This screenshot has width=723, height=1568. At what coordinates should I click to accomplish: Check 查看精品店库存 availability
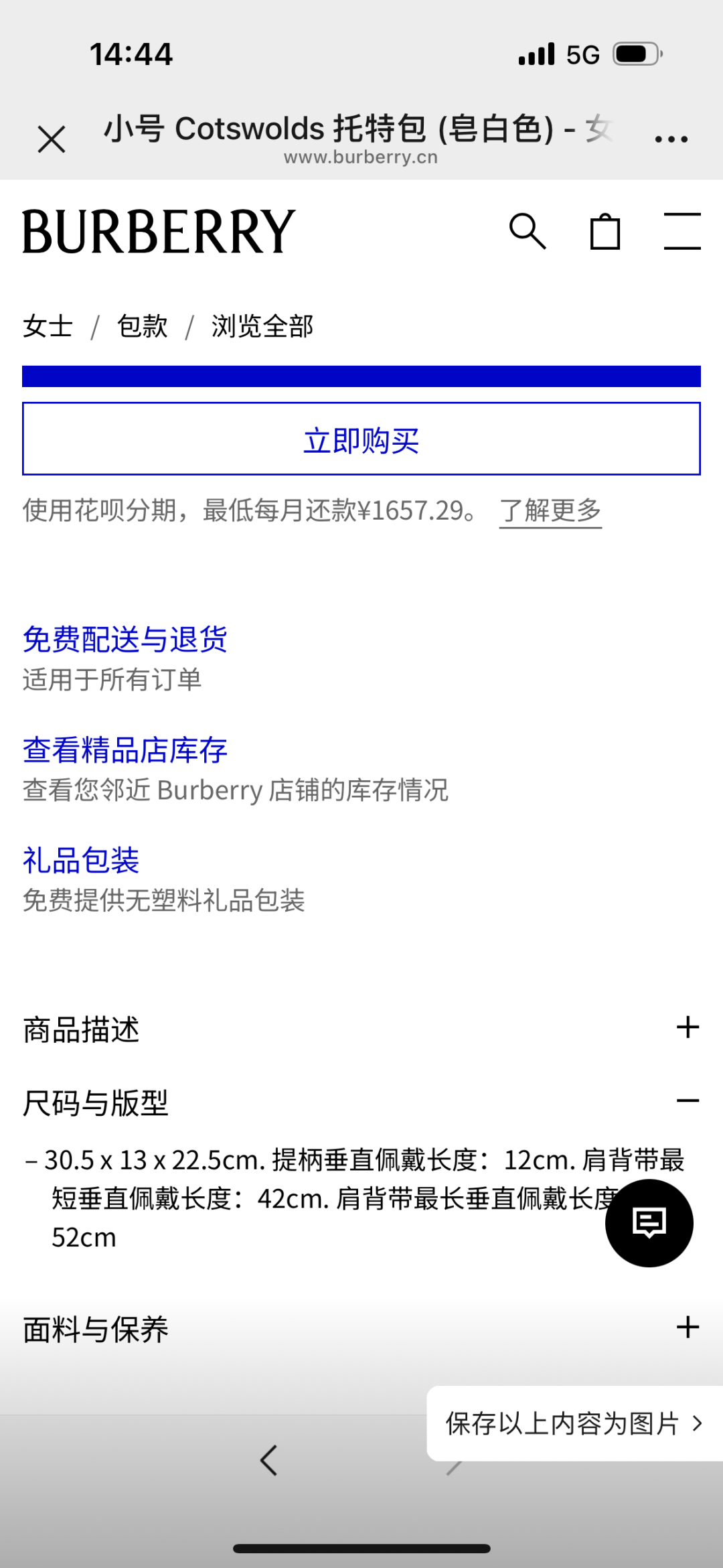click(125, 750)
